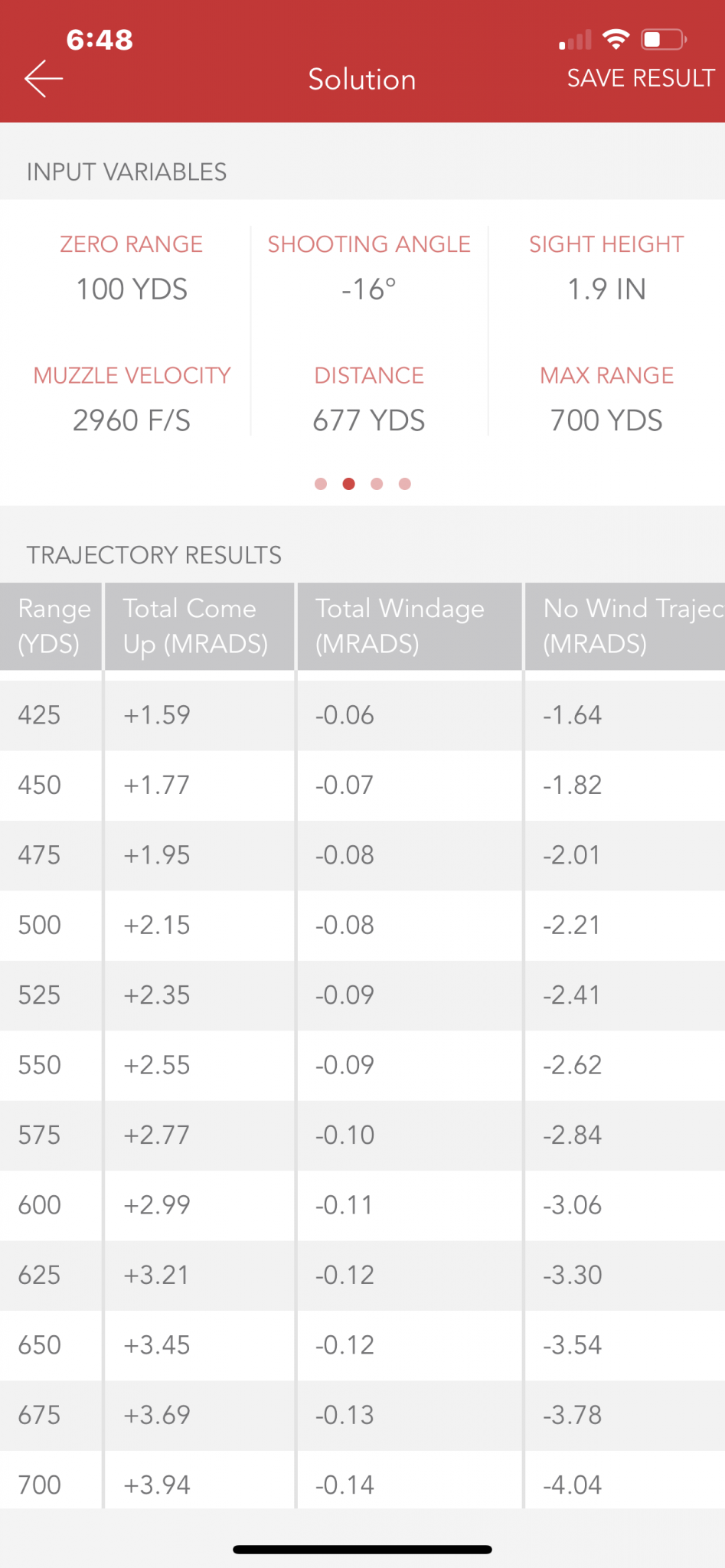The height and width of the screenshot is (1568, 725).
Task: Select the third page indicator dot
Action: point(377,484)
